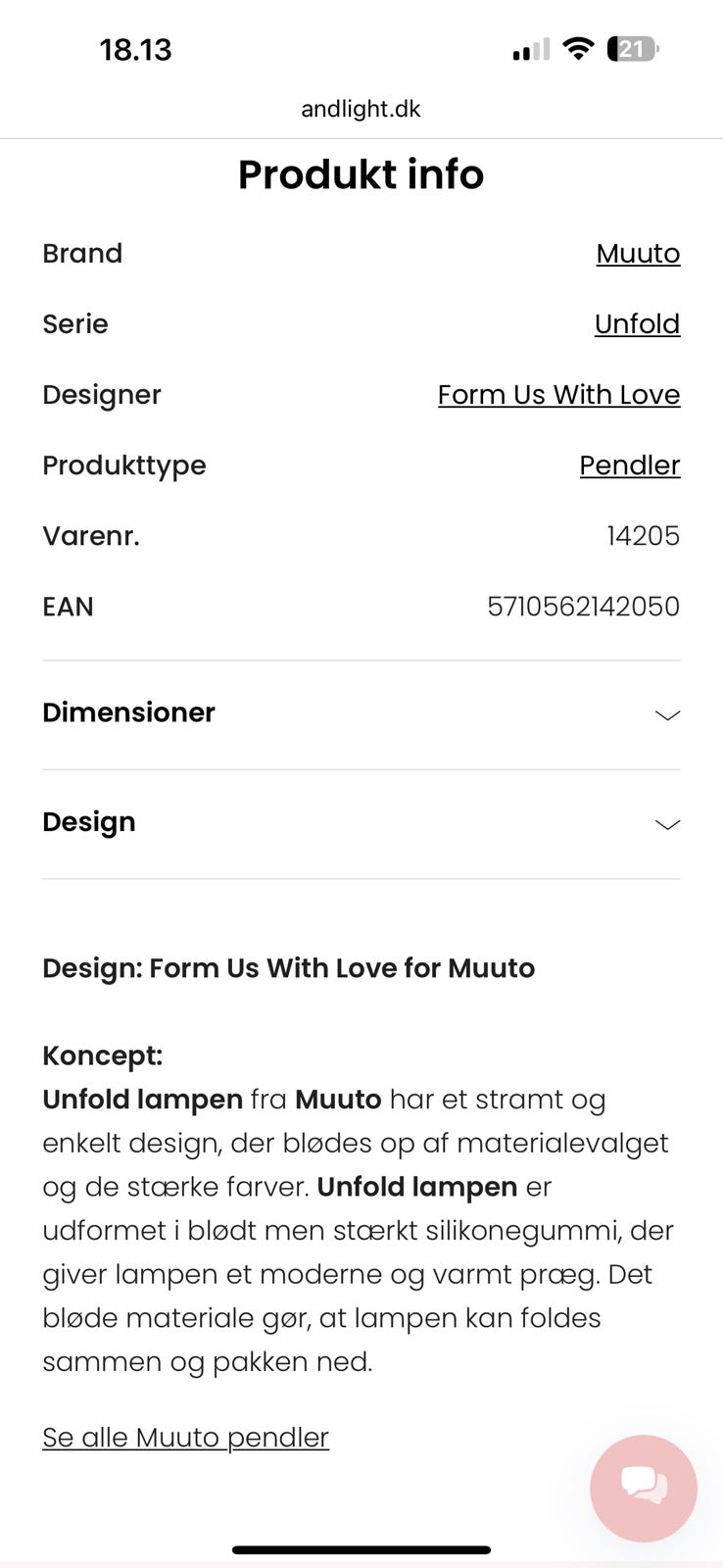Tap the andlight.dk address bar
Screen dimensions: 723x1568
361,109
